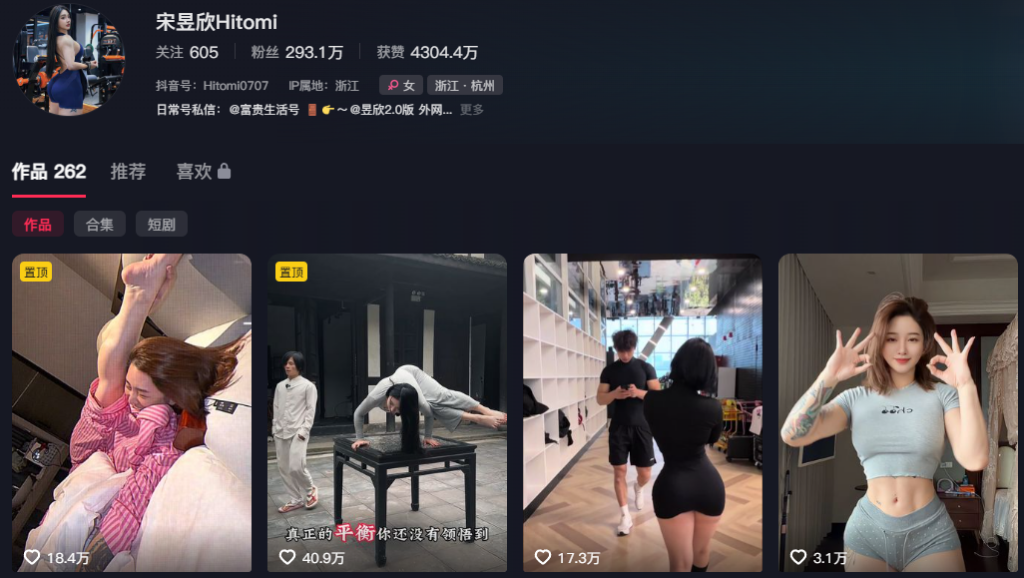Open the locked 喜欢 tab

203,172
